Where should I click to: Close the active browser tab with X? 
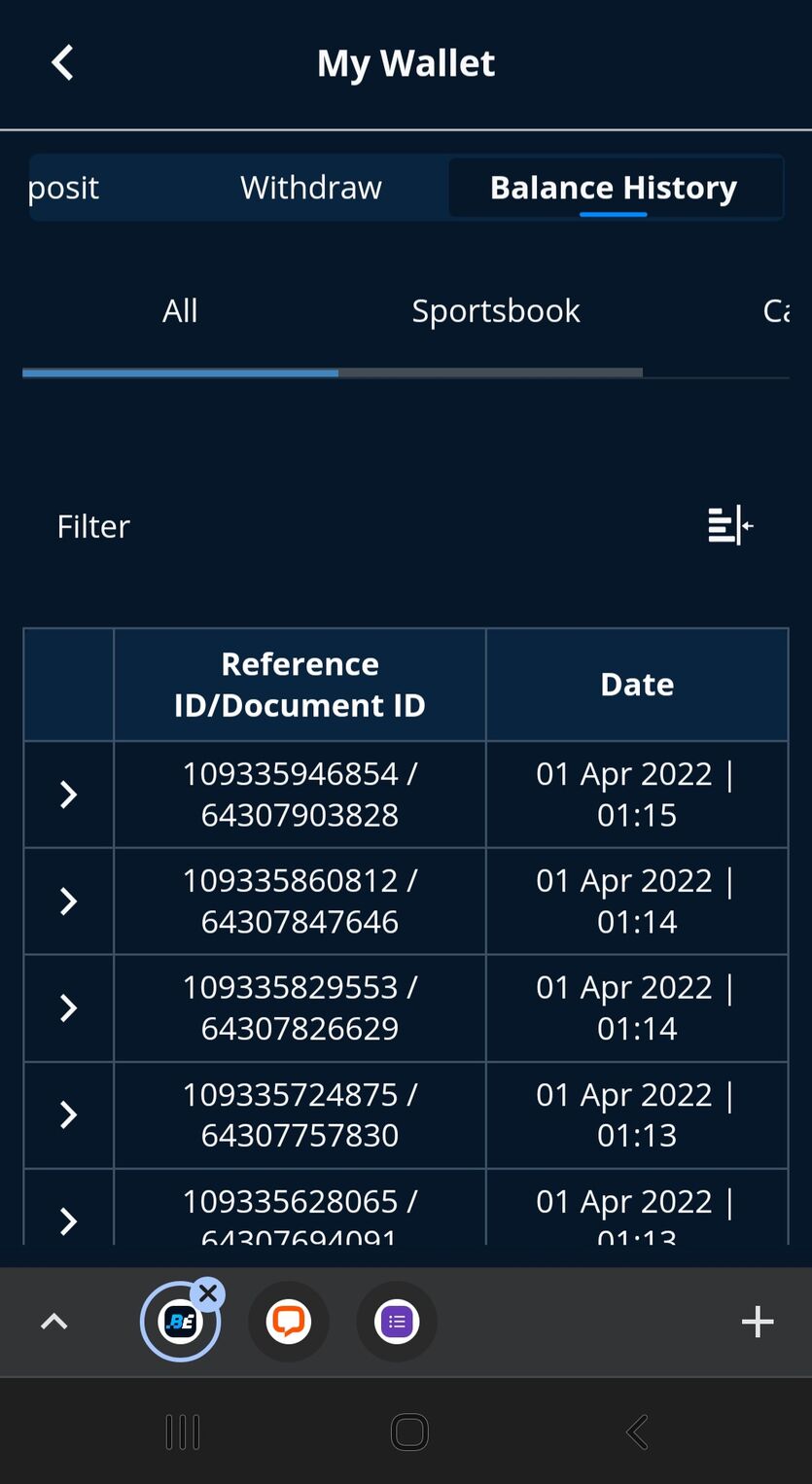coord(208,1294)
